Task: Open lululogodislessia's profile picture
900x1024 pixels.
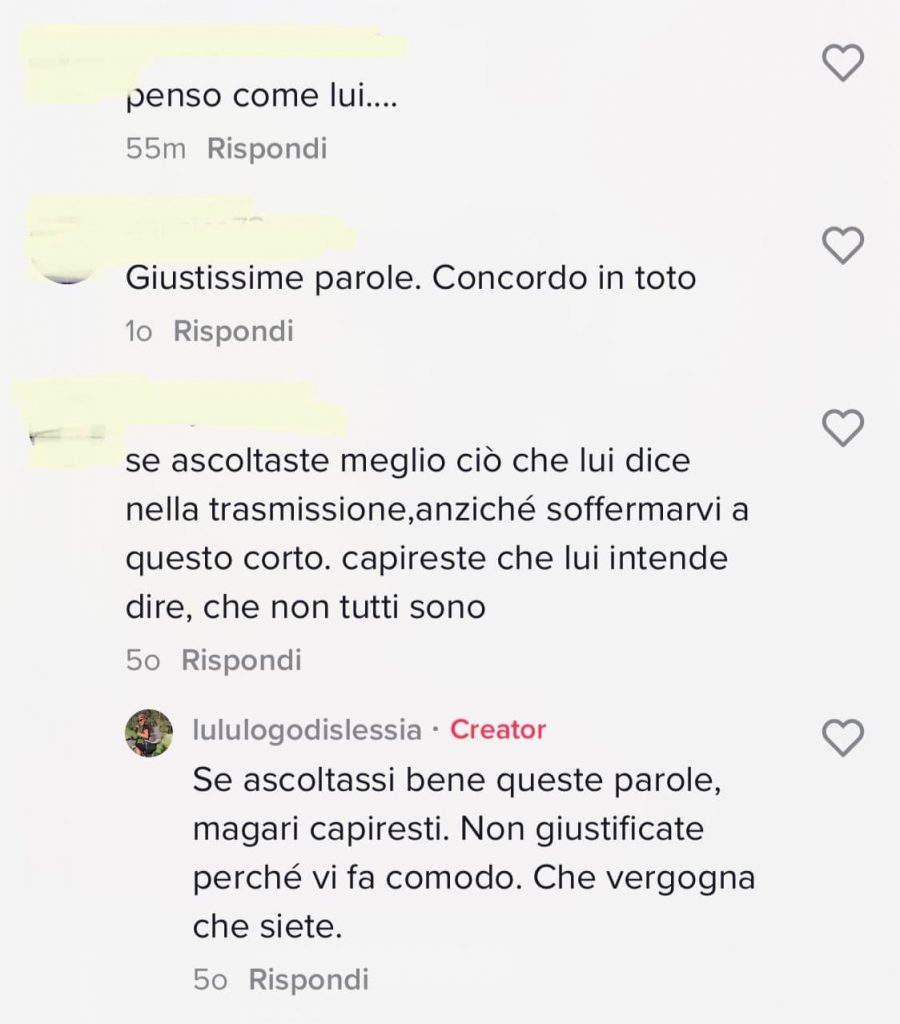Action: (148, 733)
